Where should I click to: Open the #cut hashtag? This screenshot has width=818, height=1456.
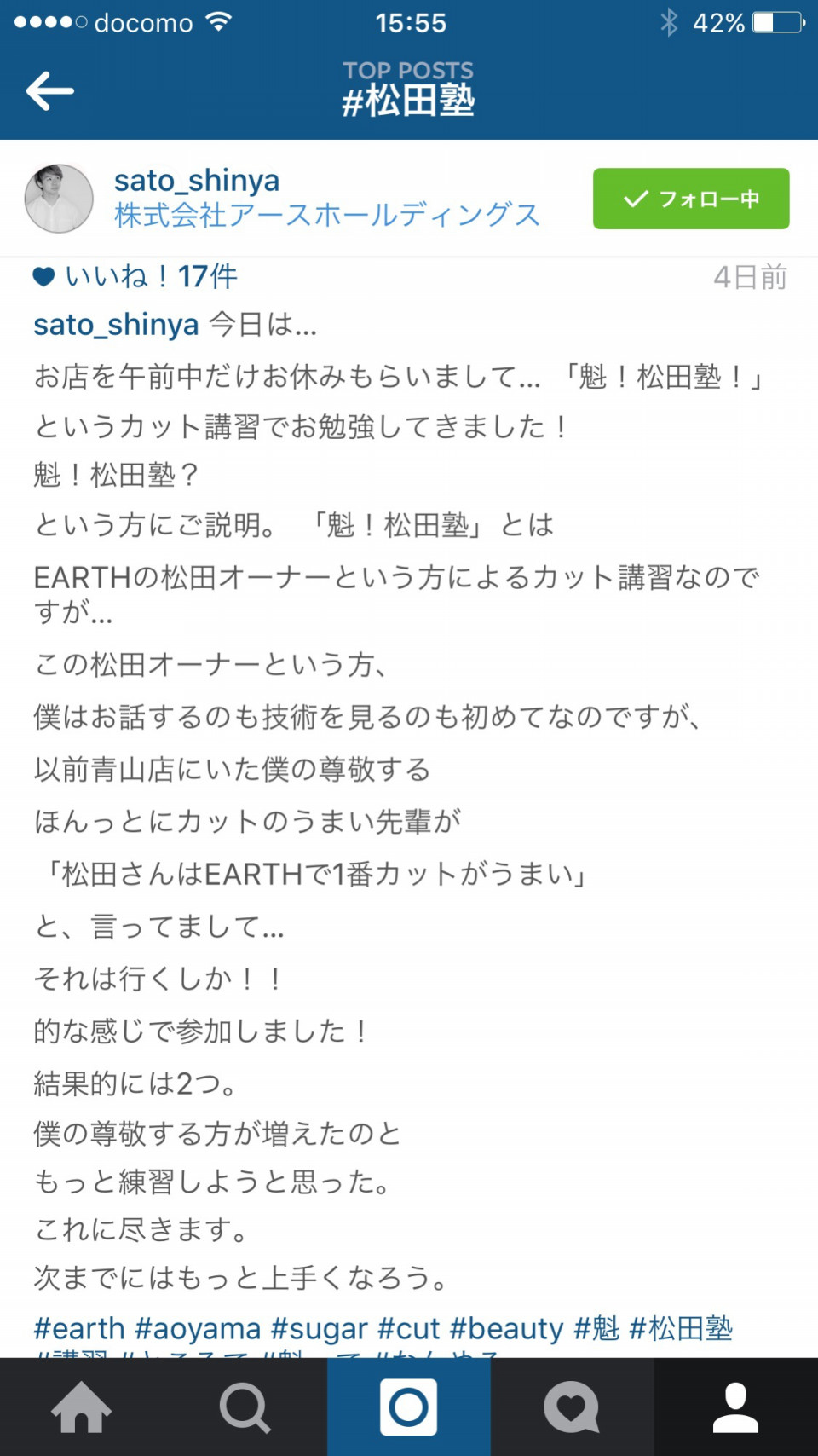point(409,1328)
